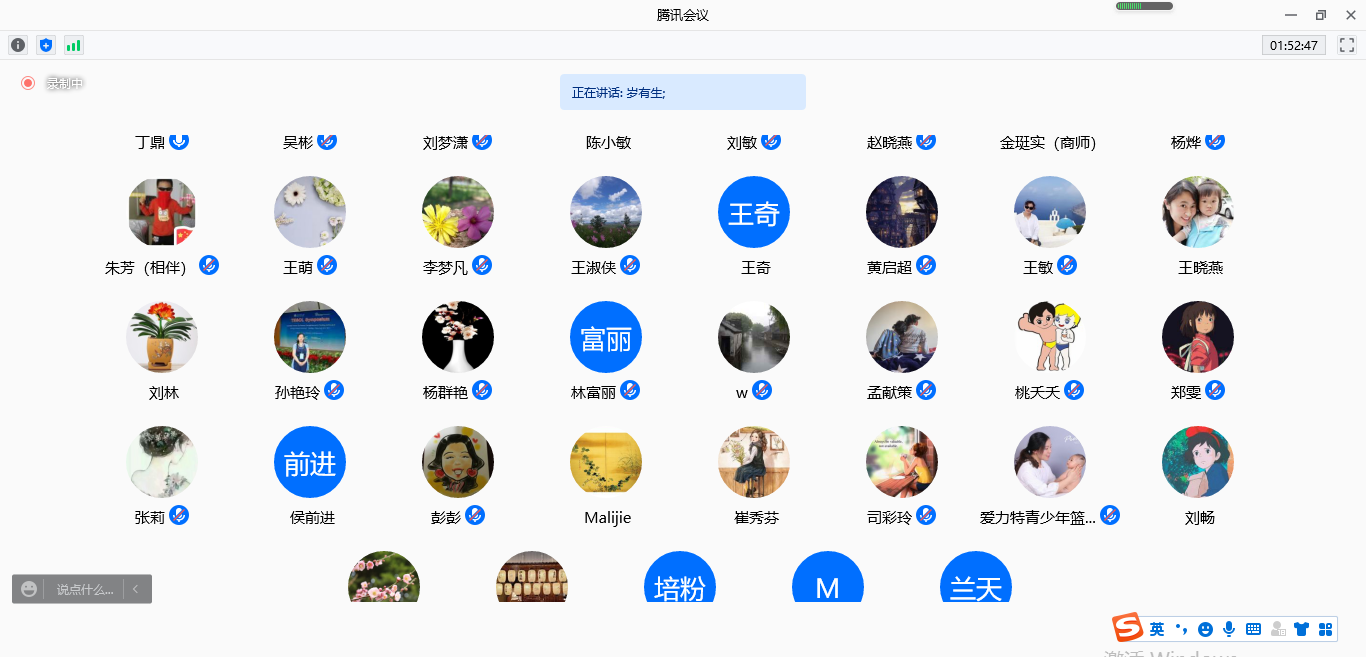The width and height of the screenshot is (1366, 658).
Task: Check the network signal status icon
Action: point(73,45)
